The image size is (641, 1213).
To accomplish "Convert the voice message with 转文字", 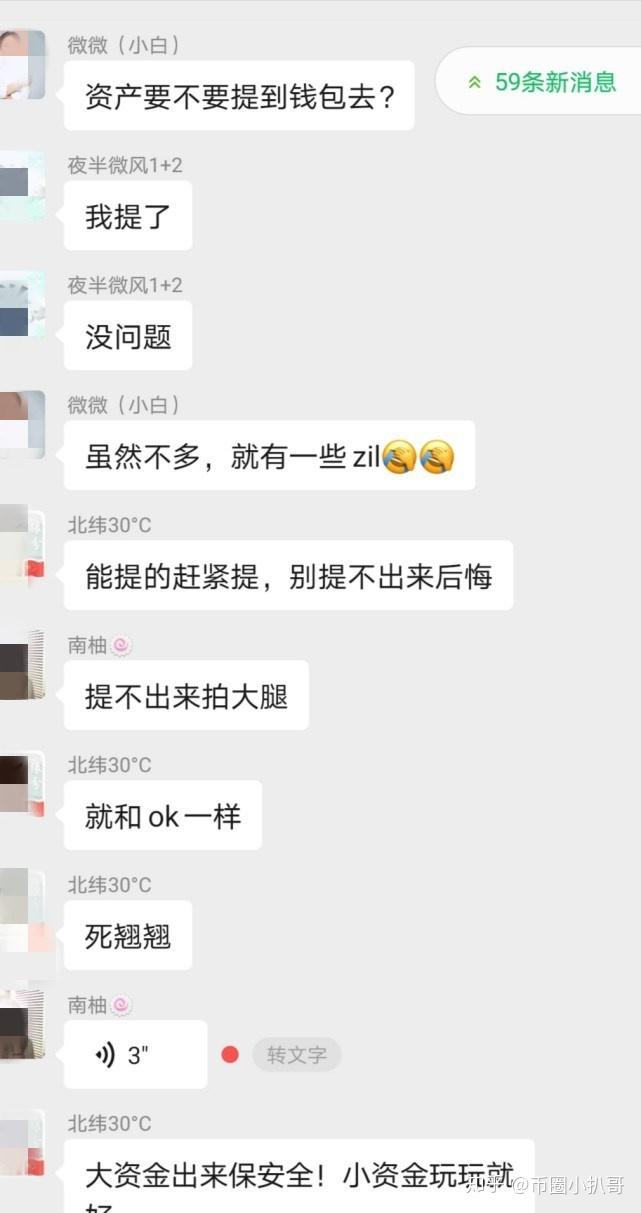I will (x=296, y=1055).
